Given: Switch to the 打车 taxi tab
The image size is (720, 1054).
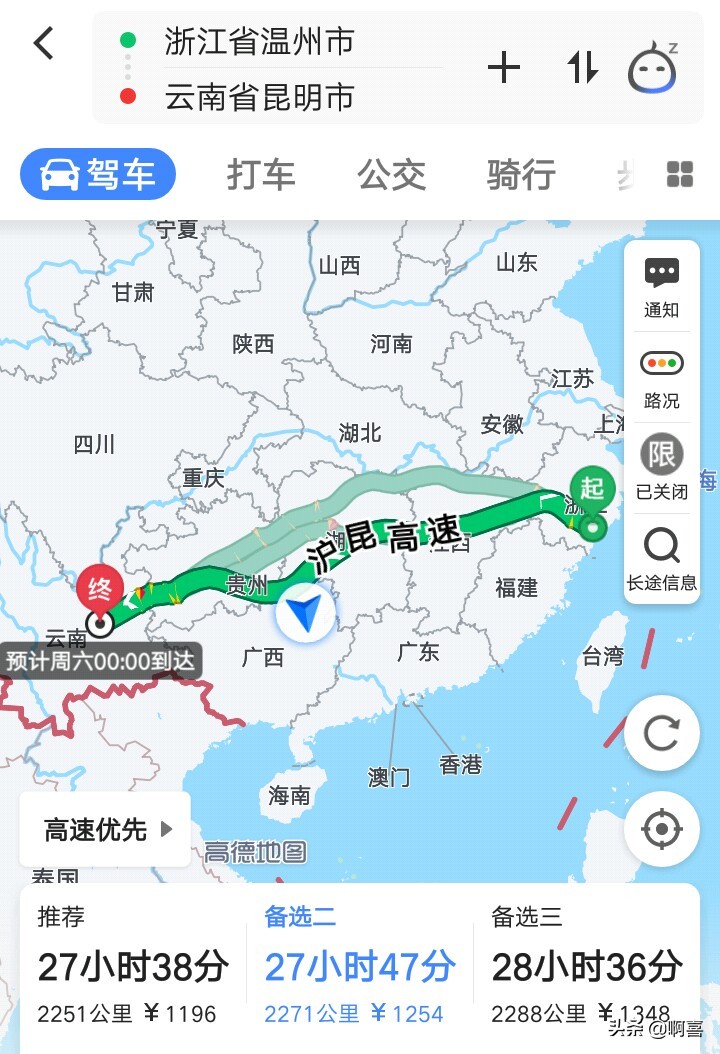Looking at the screenshot, I should coord(260,174).
